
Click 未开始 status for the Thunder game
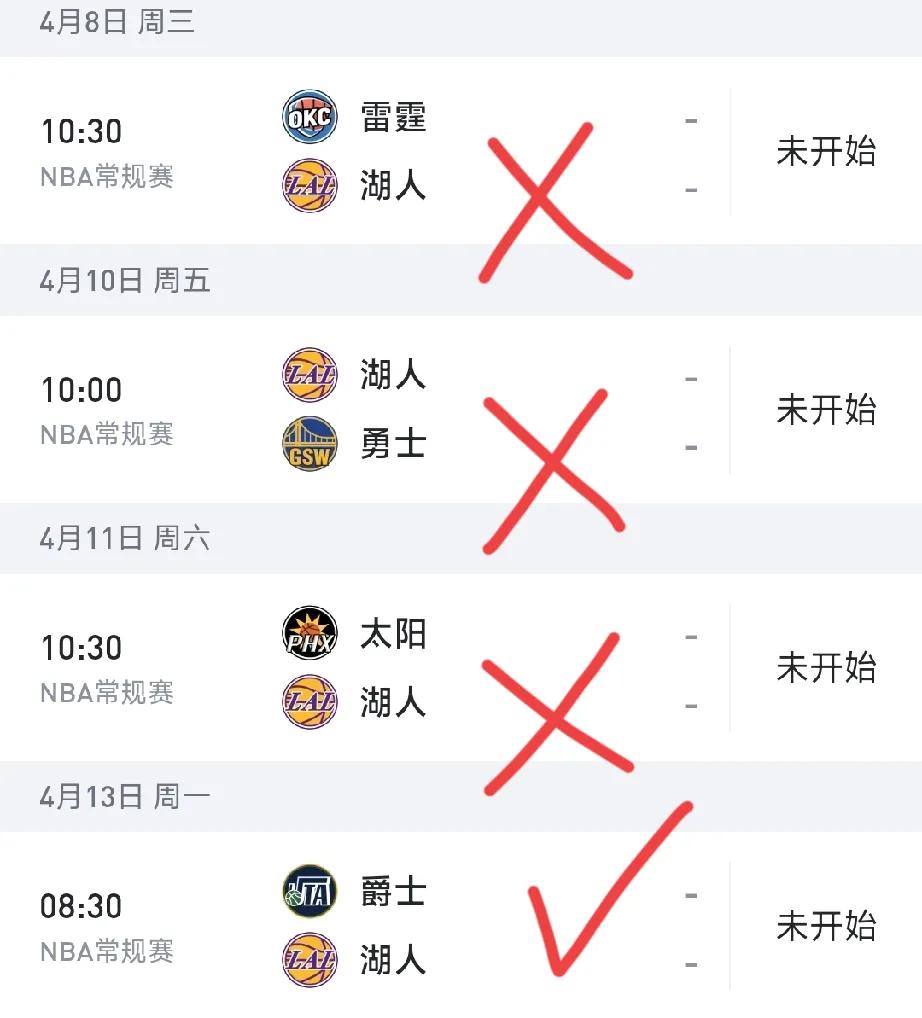coord(827,152)
